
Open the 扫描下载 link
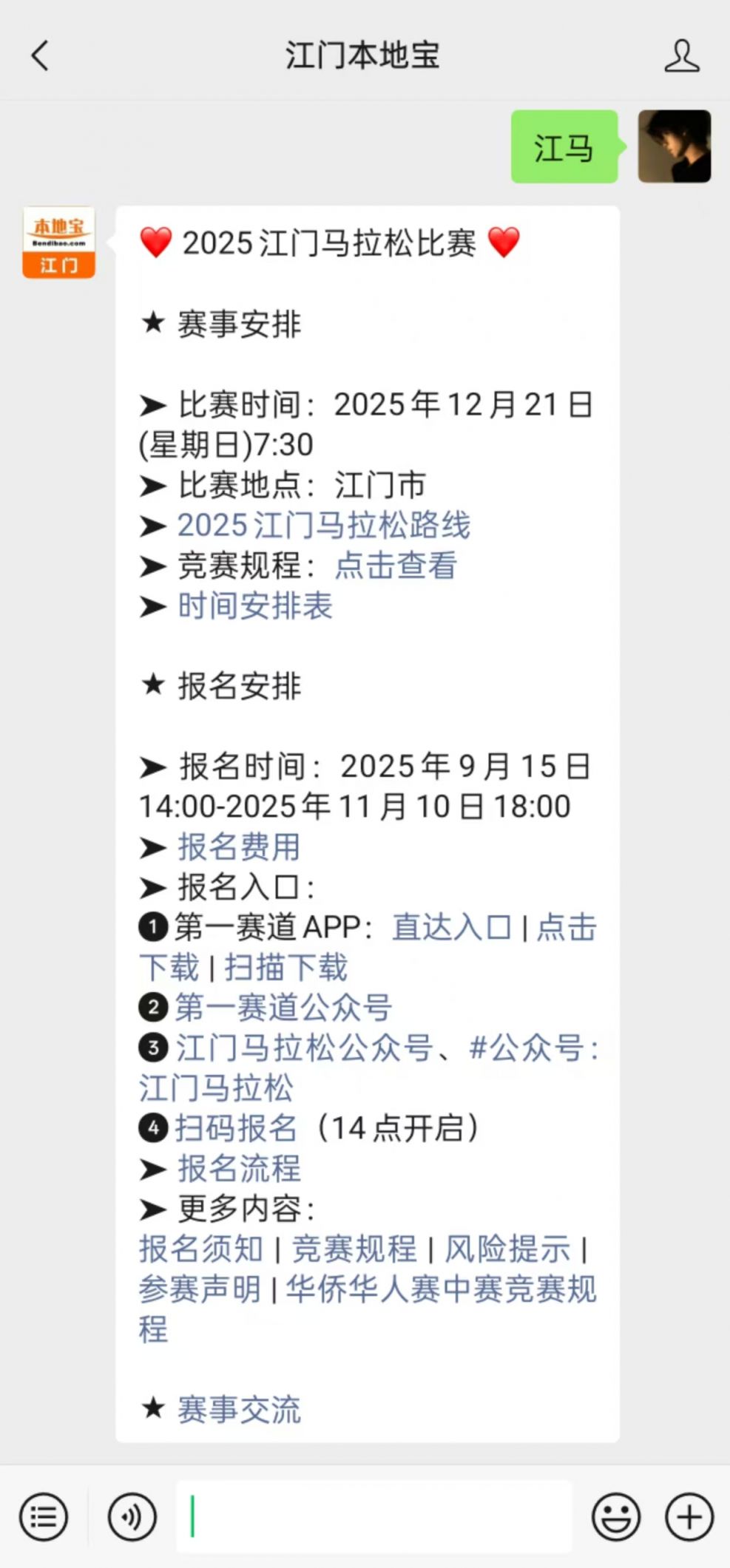click(286, 967)
